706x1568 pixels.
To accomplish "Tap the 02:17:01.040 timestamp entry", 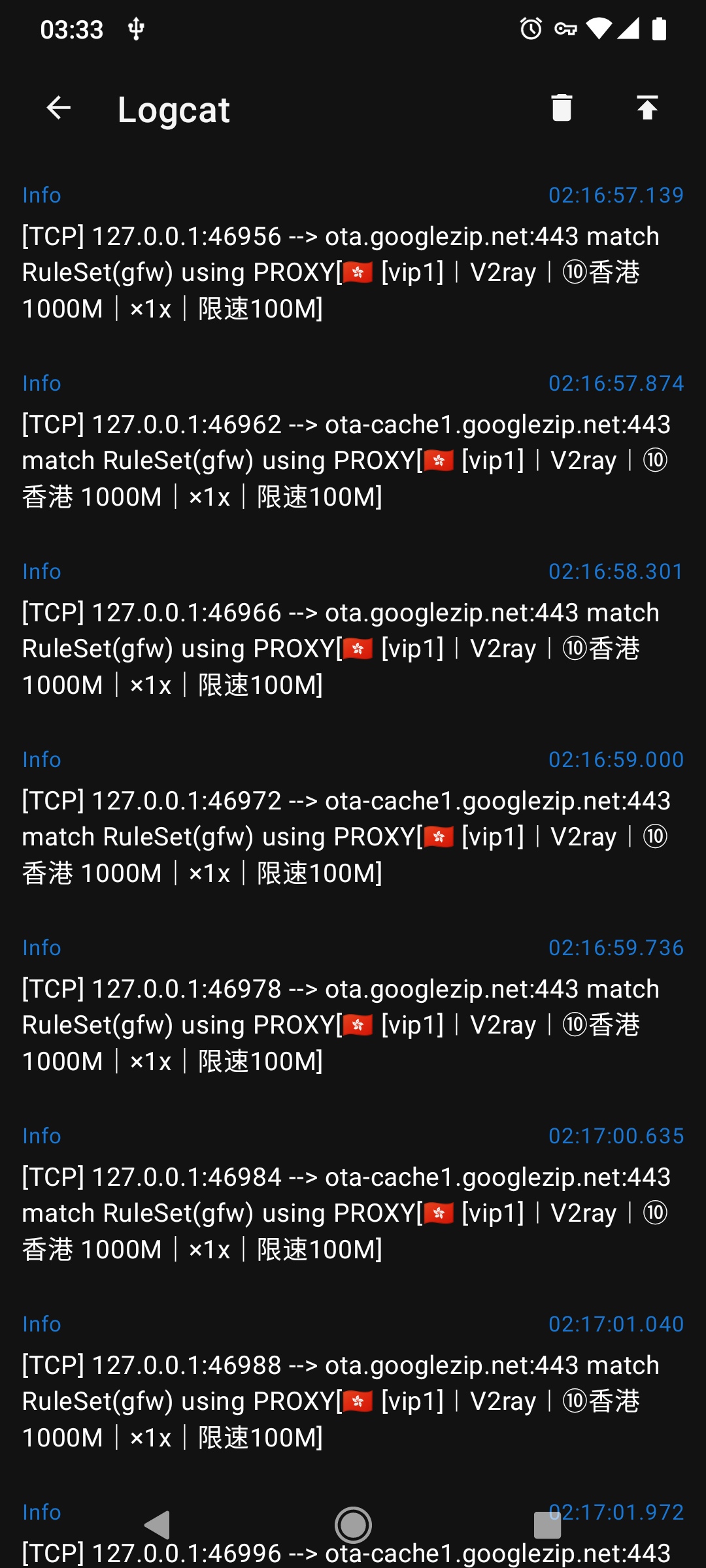I will [x=615, y=1323].
